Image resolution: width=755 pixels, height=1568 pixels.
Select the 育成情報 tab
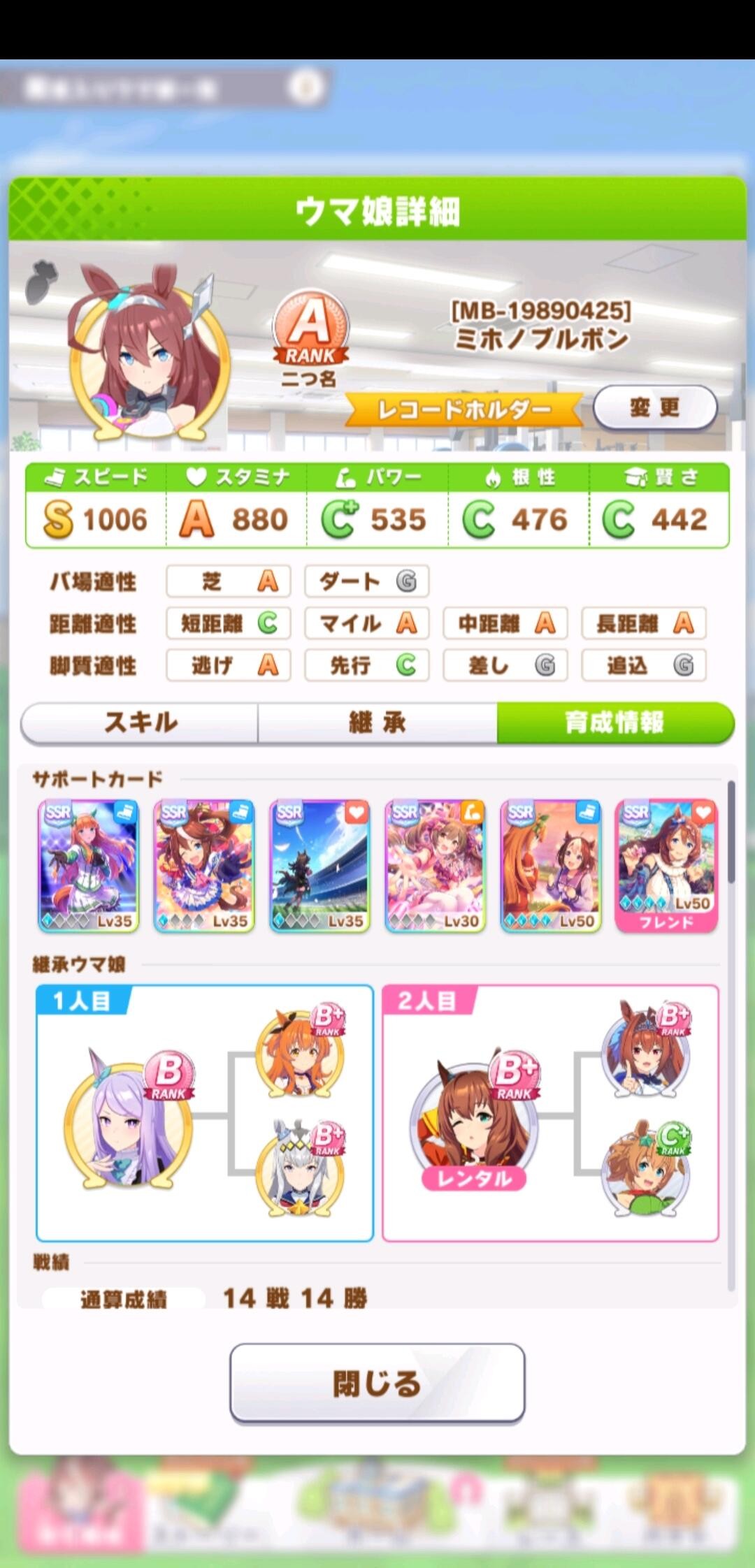(x=615, y=723)
